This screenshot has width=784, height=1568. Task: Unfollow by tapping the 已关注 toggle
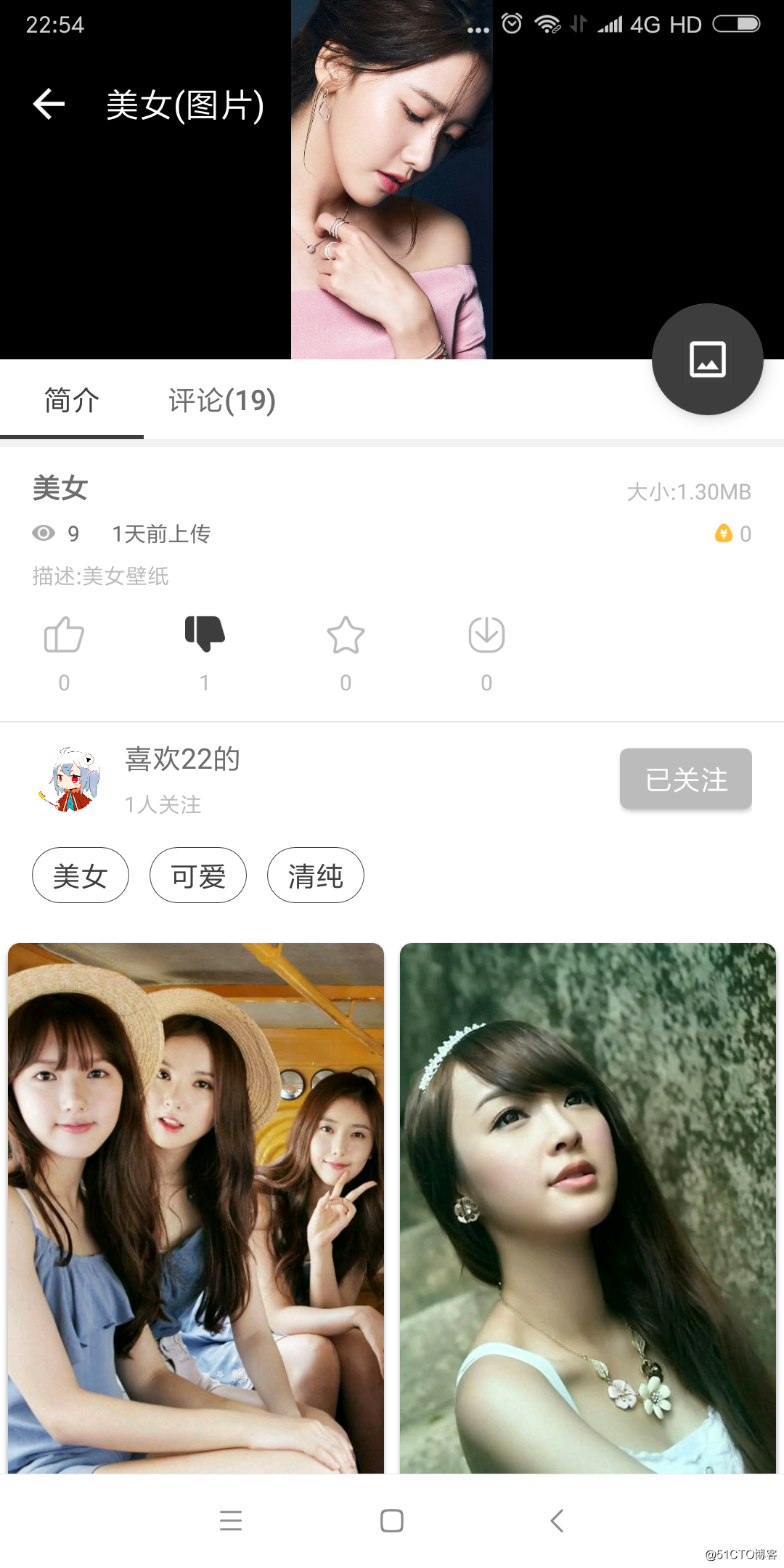pyautogui.click(x=685, y=778)
